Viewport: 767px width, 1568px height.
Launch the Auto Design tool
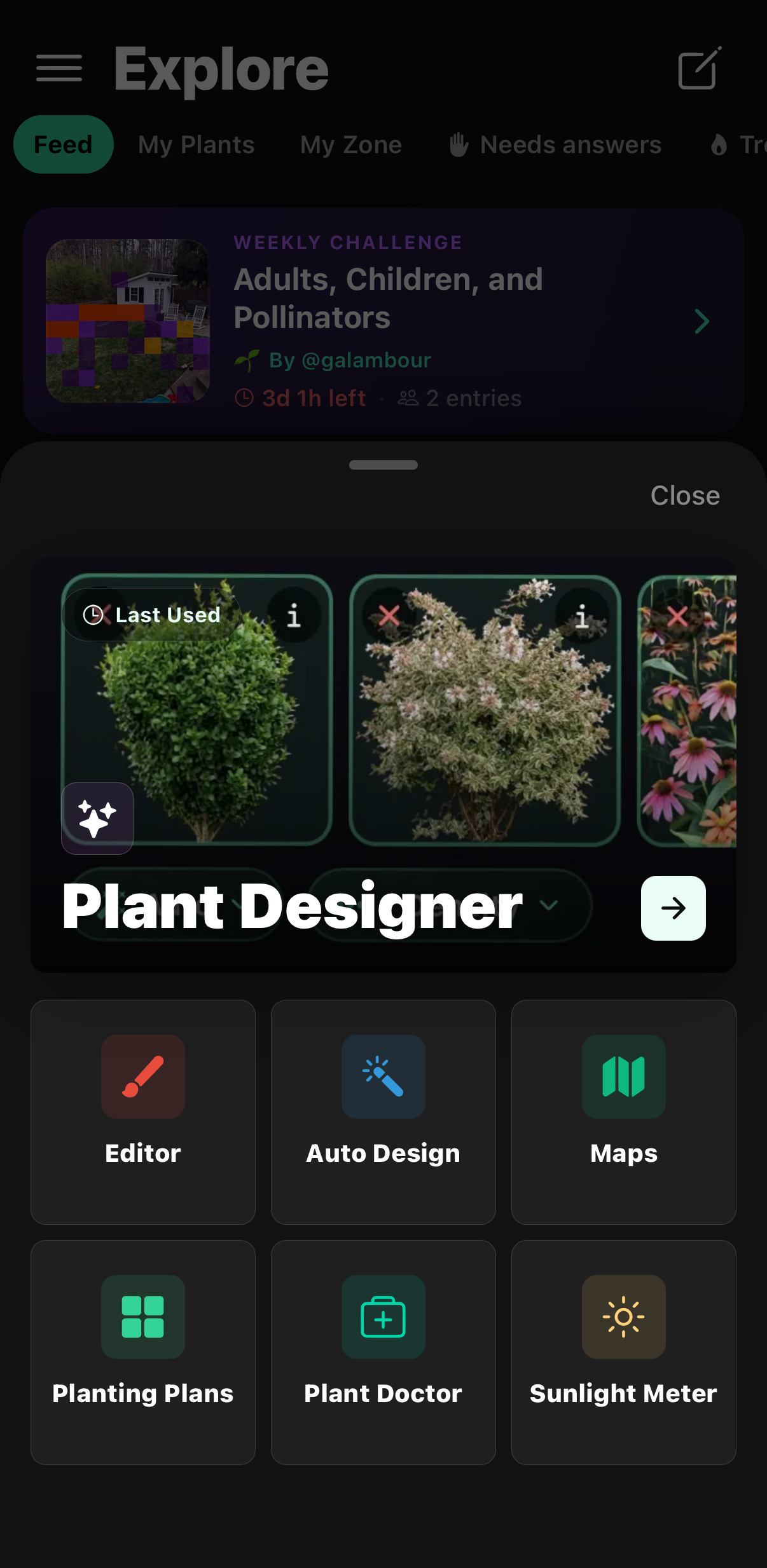coord(383,1112)
